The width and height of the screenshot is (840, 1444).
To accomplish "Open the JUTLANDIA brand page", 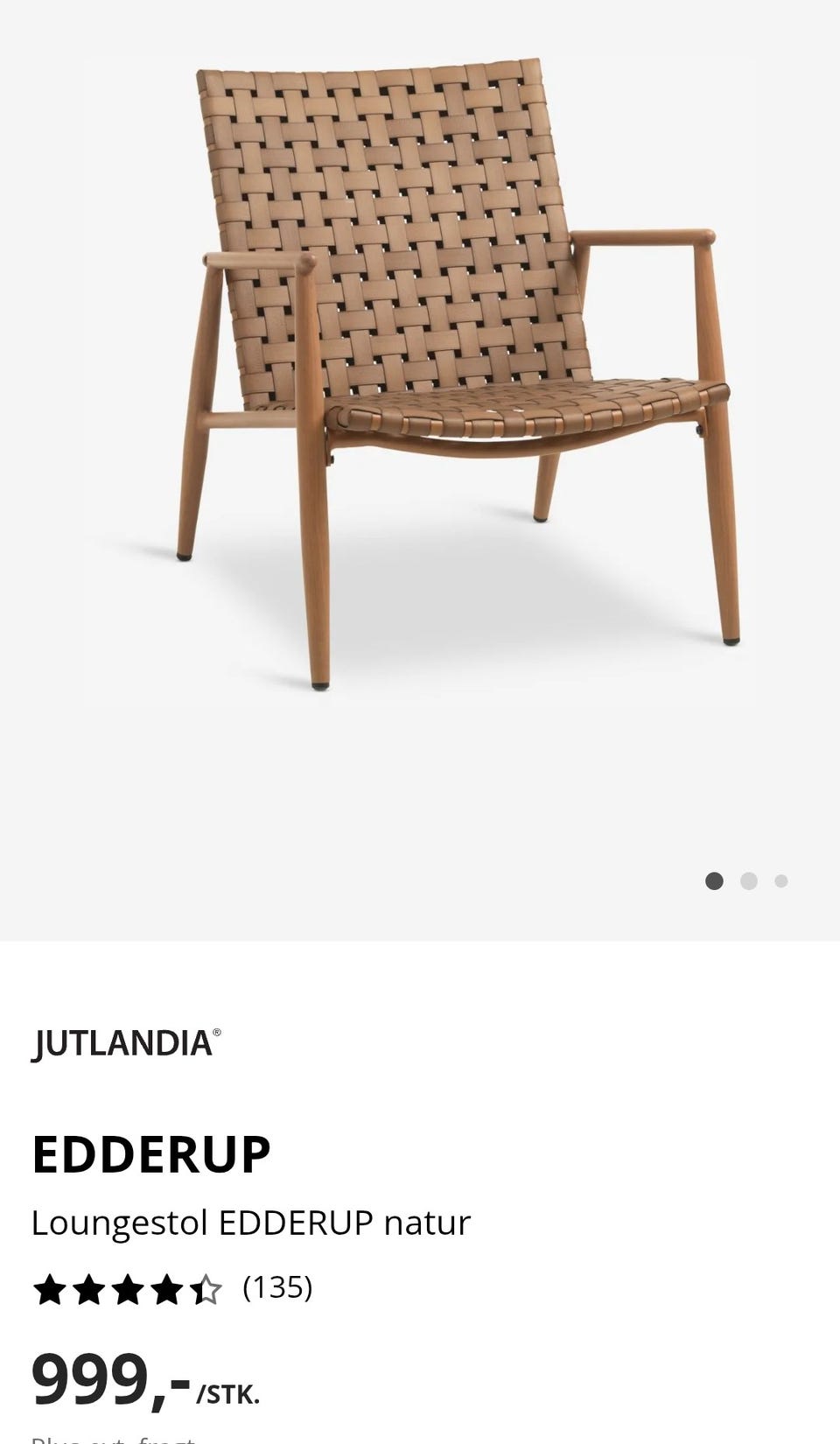I will click(x=126, y=1043).
